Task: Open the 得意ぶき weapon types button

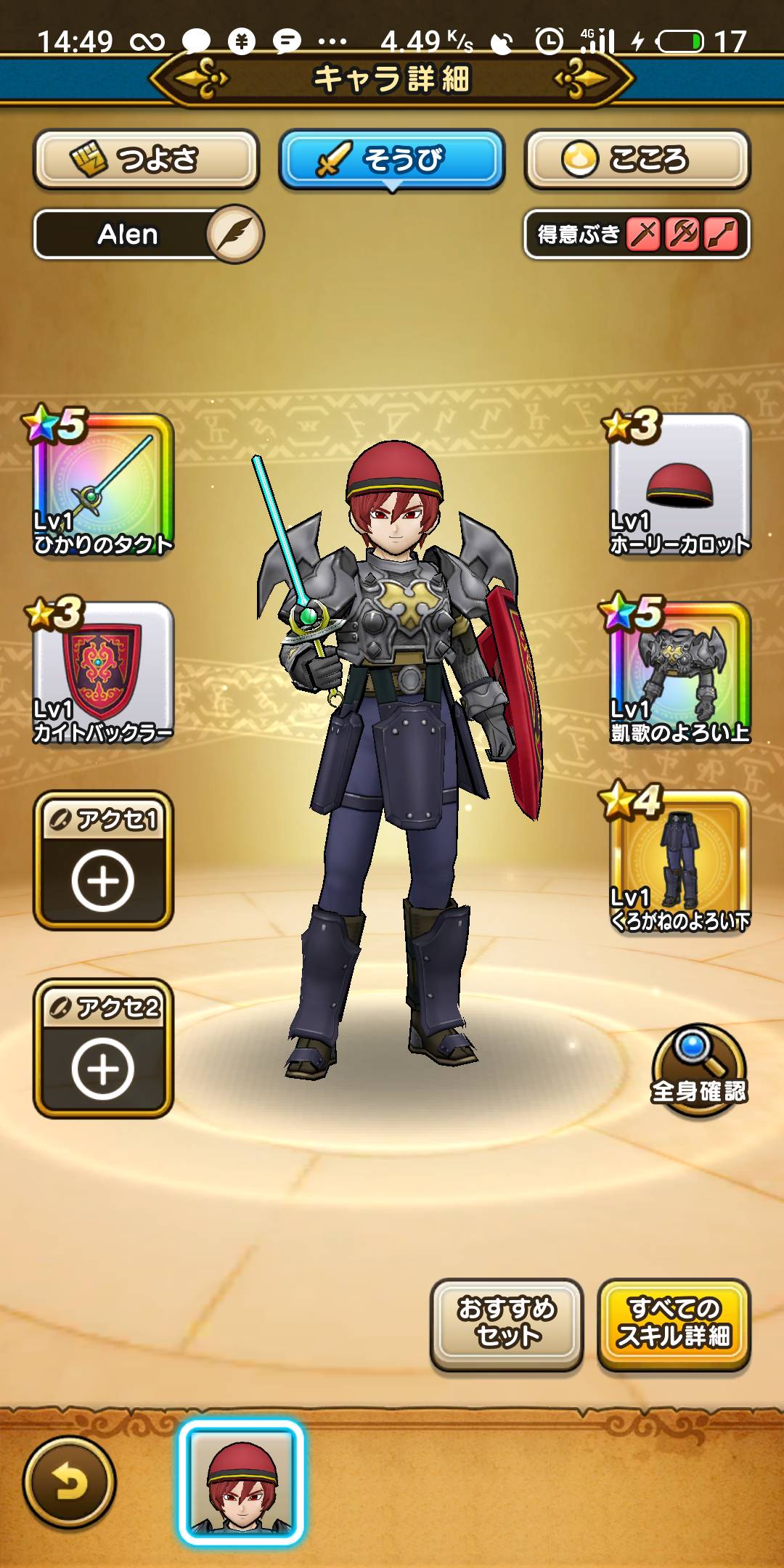Action: [x=636, y=234]
